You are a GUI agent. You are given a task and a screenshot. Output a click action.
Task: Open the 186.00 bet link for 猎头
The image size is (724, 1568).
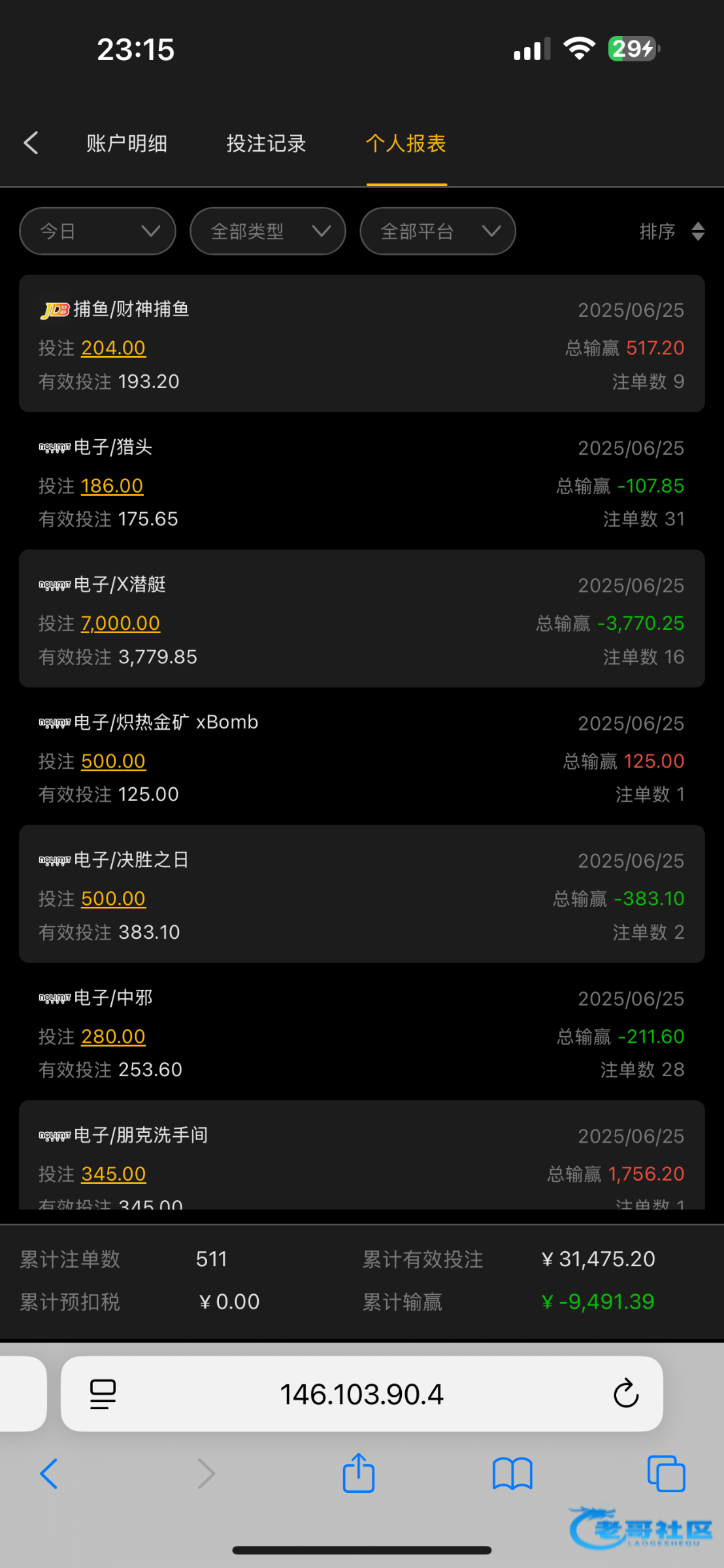click(x=112, y=485)
